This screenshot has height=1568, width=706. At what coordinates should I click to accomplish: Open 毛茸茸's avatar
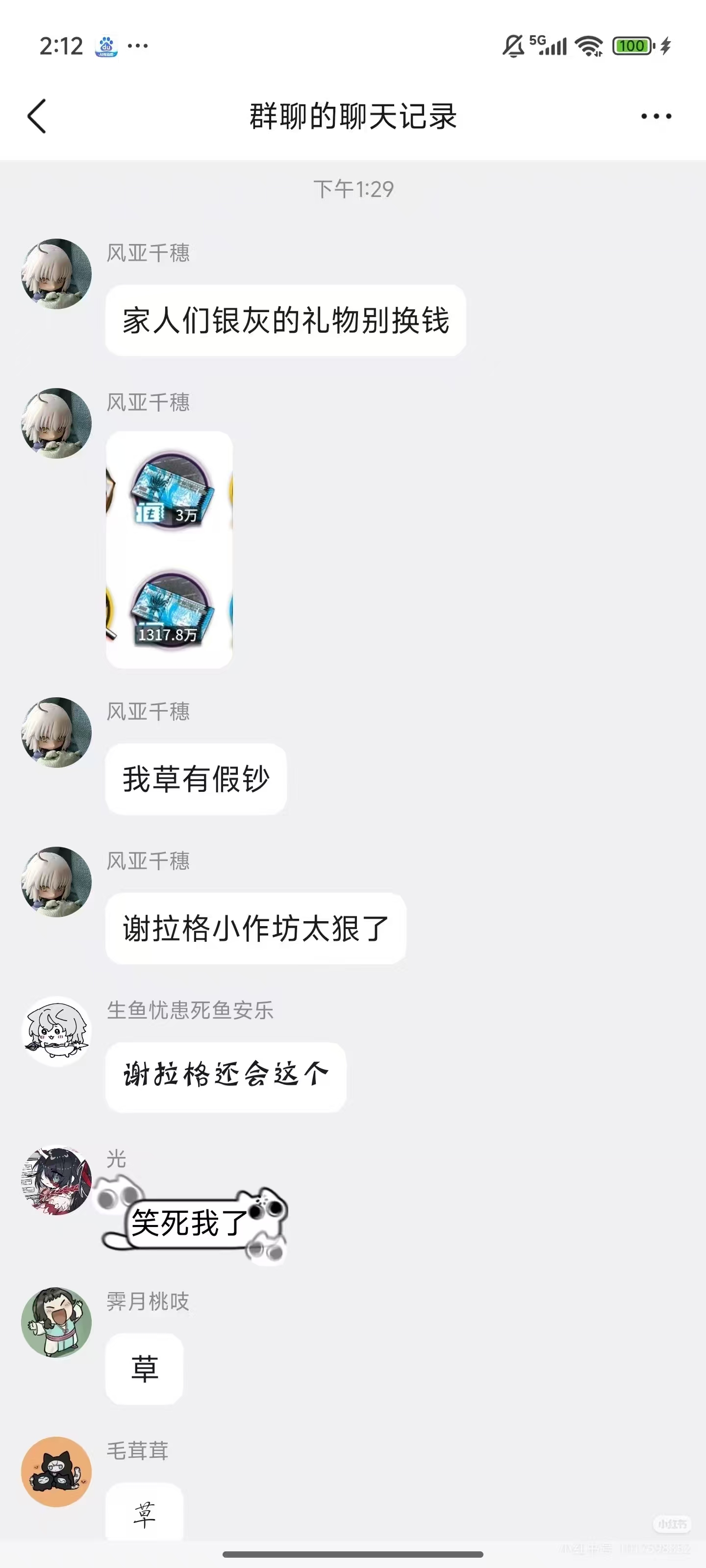pos(56,1471)
